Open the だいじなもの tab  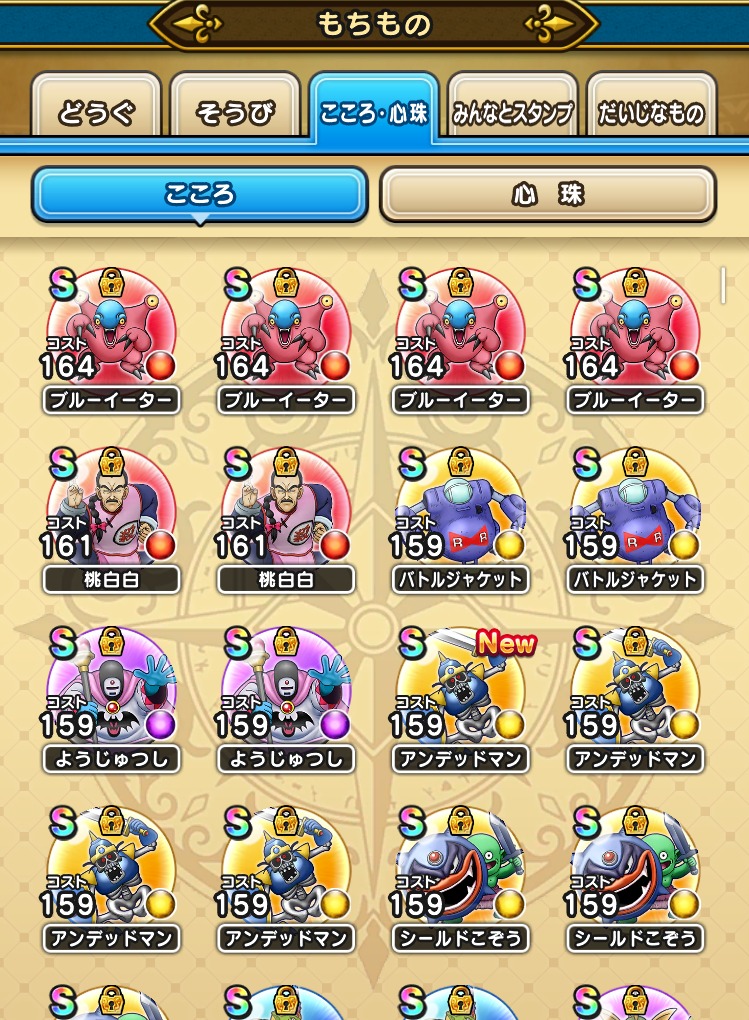(x=651, y=111)
